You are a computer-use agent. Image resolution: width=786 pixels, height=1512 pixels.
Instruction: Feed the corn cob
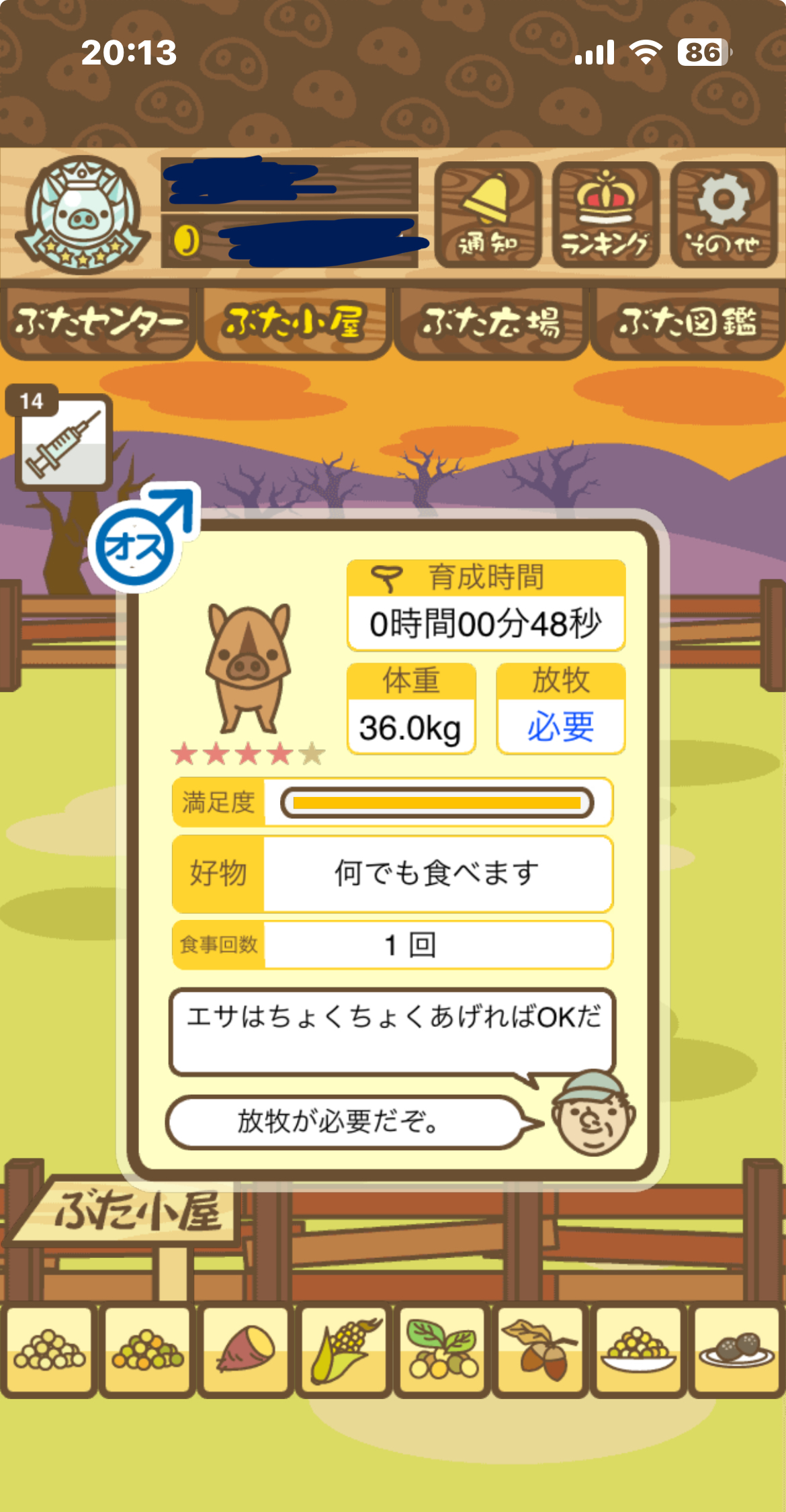click(x=344, y=1349)
